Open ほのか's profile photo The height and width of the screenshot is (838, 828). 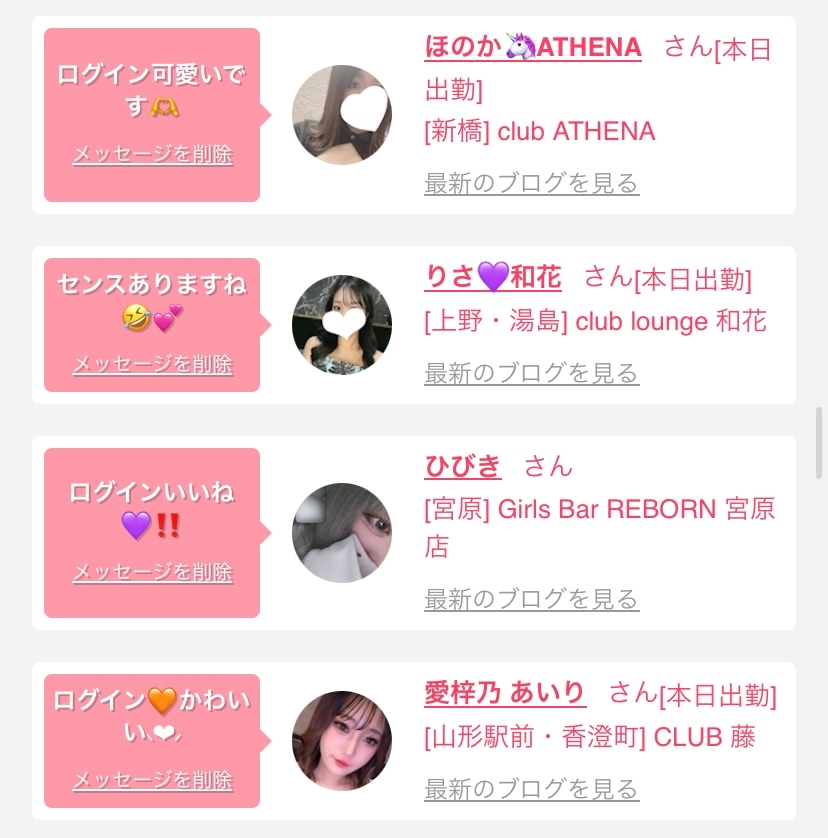click(342, 115)
